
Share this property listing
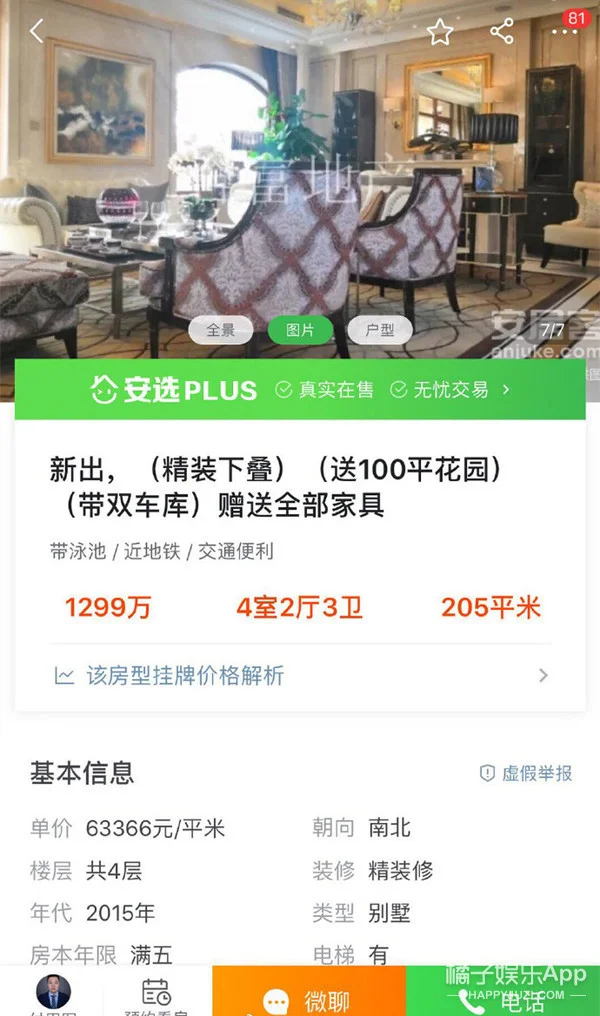click(502, 31)
